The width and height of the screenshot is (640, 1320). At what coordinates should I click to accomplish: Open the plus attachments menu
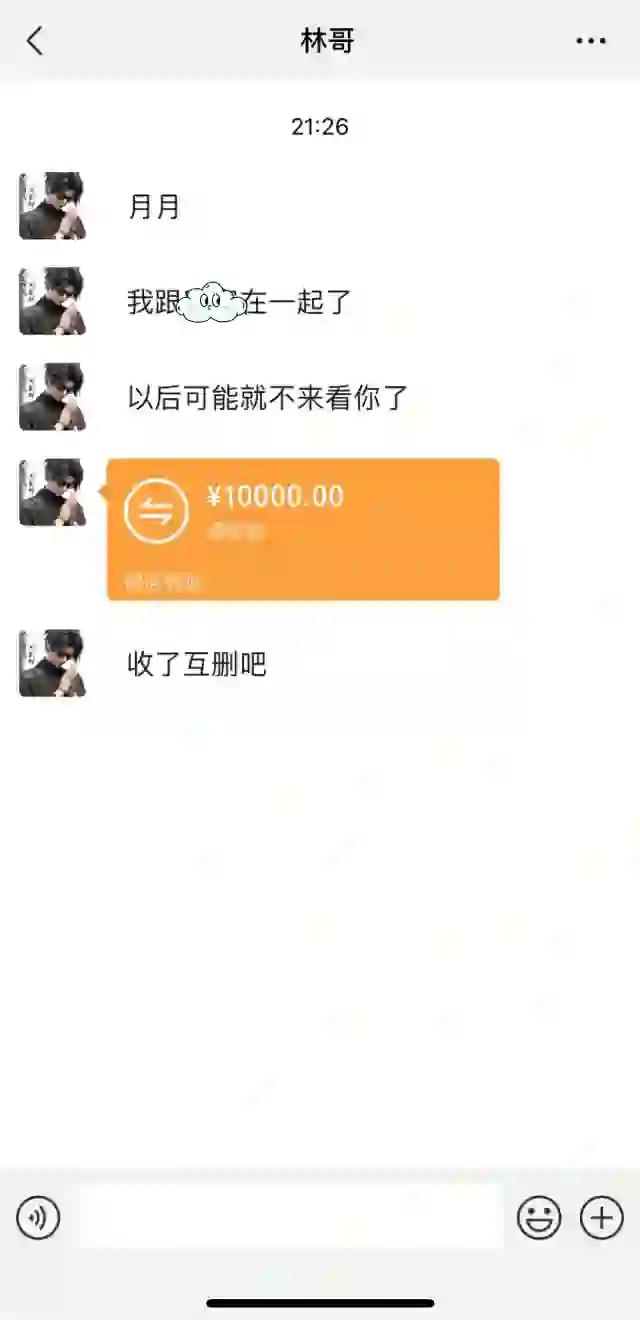[x=602, y=1217]
